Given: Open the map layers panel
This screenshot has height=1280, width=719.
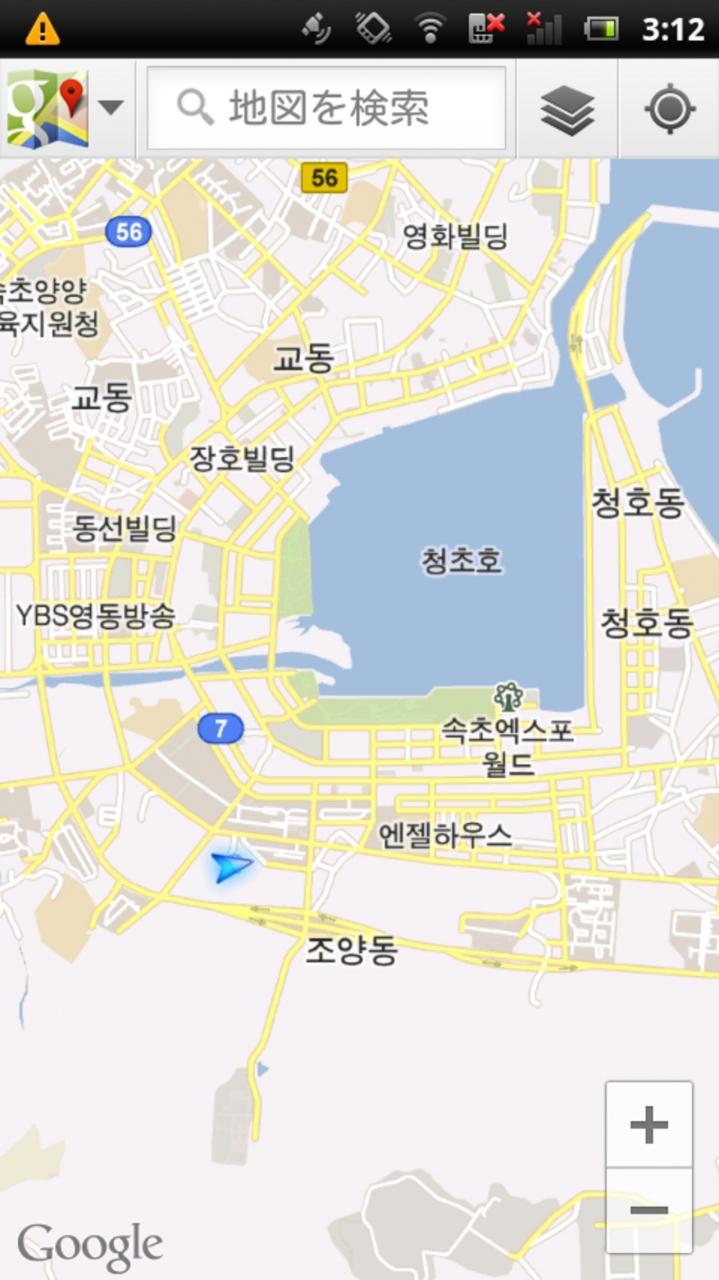Looking at the screenshot, I should [x=567, y=108].
